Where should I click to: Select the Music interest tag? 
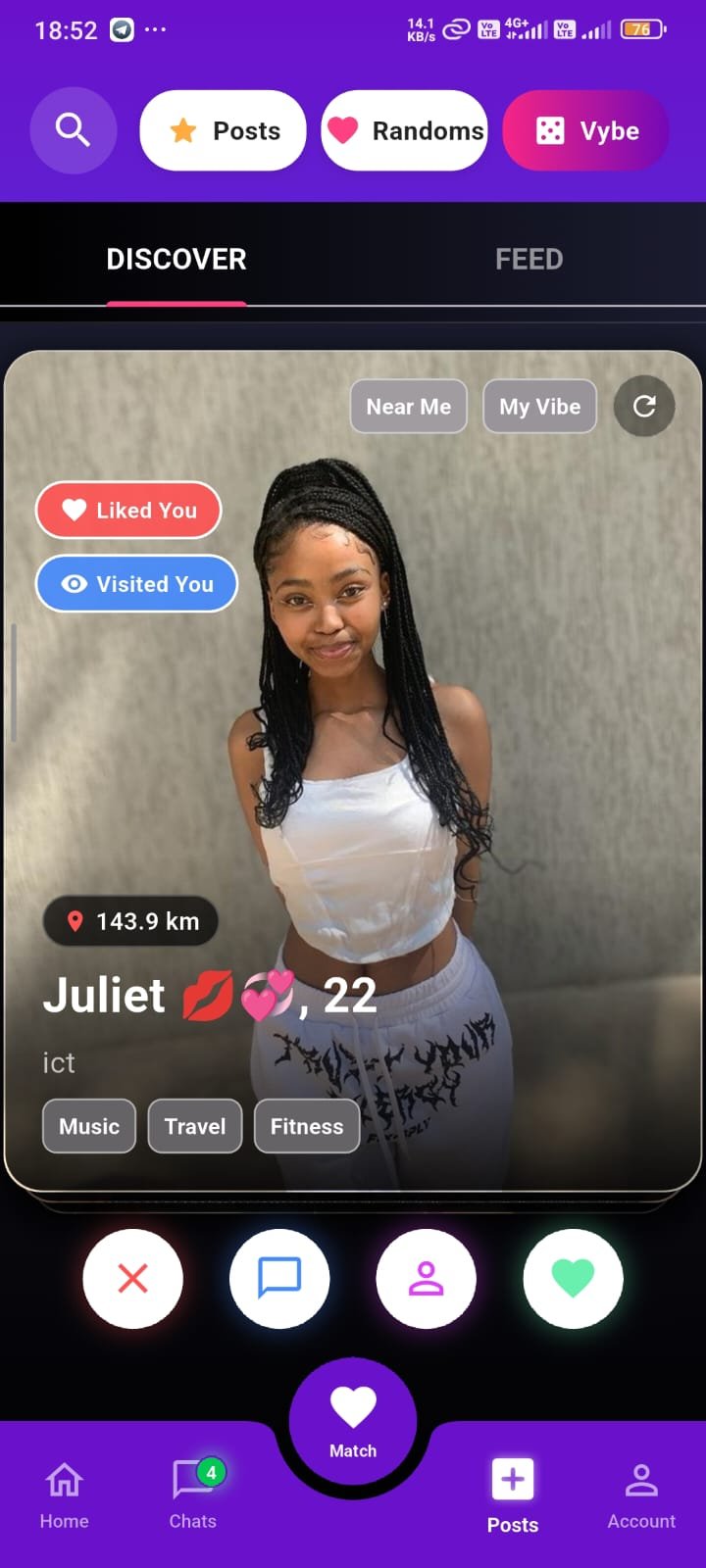coord(88,1126)
